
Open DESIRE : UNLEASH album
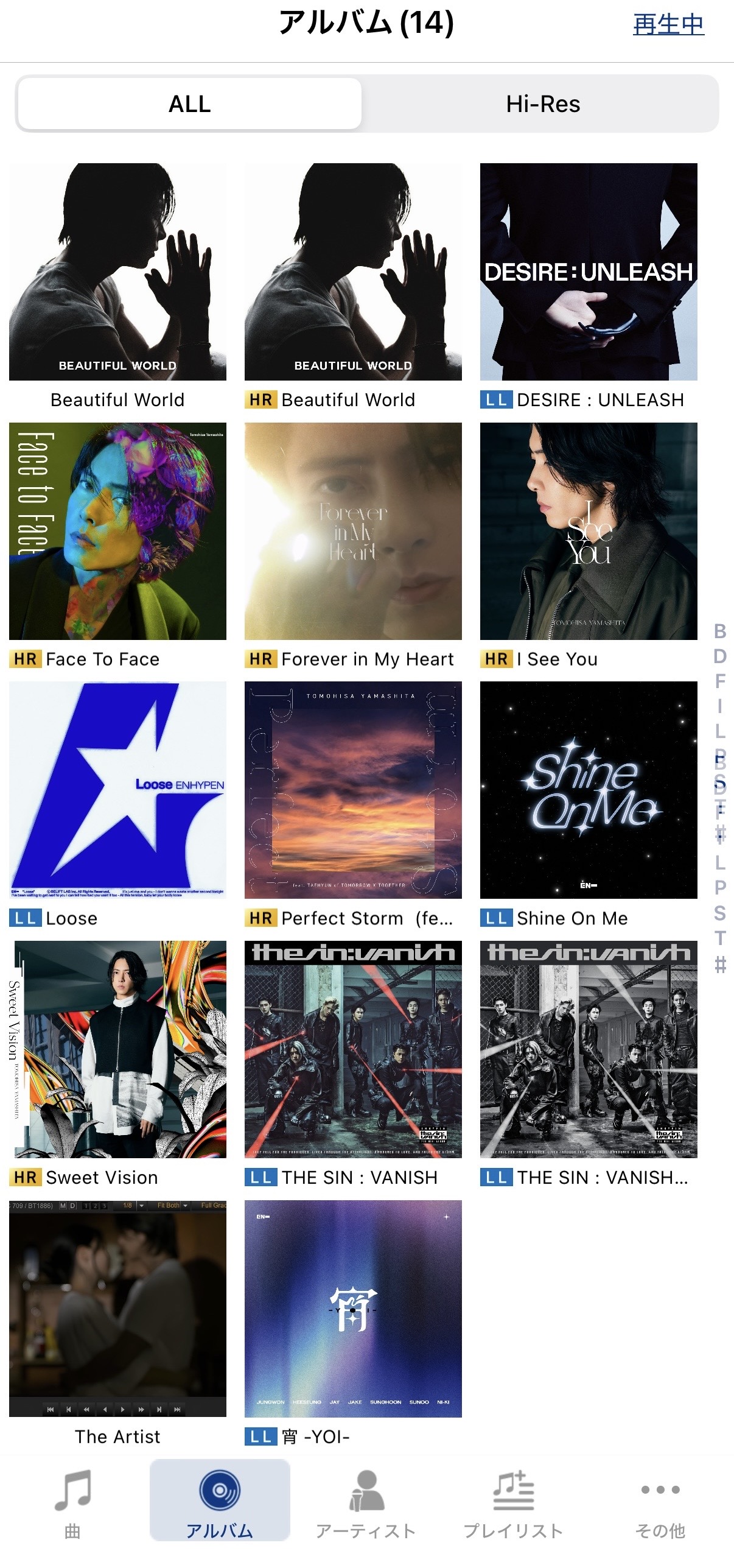pos(588,272)
